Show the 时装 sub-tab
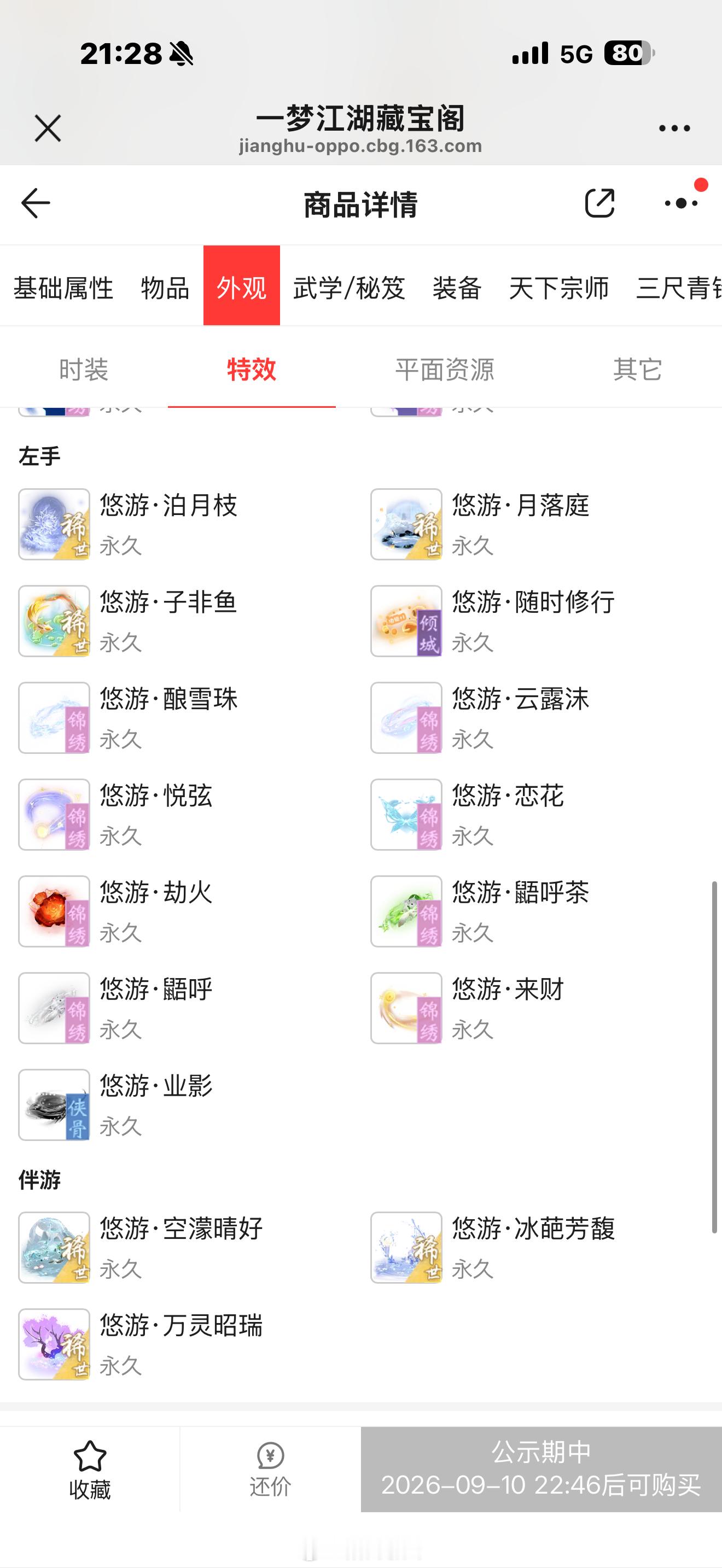Image resolution: width=722 pixels, height=1568 pixels. [84, 370]
